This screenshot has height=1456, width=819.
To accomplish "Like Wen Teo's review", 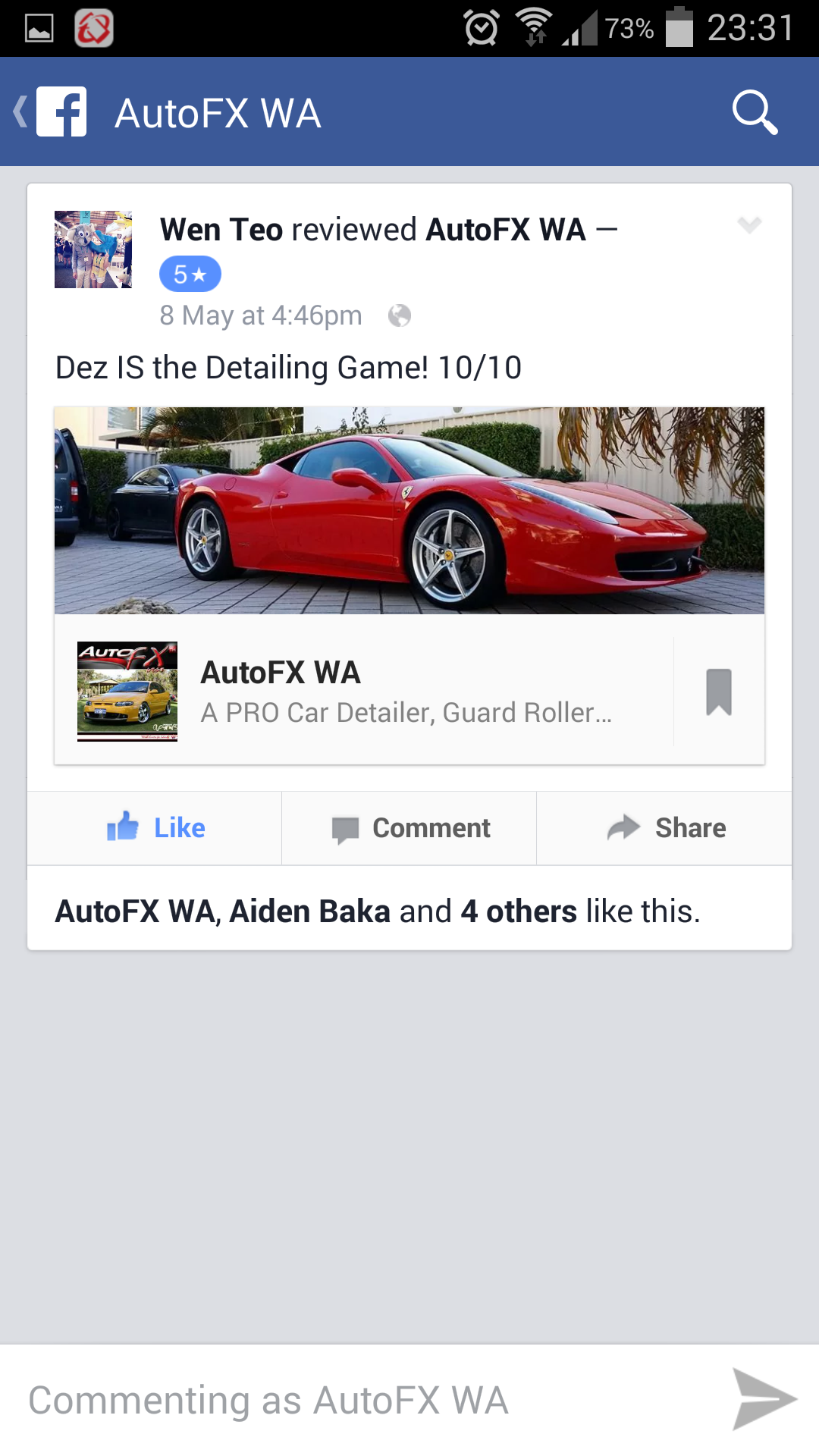I will click(x=155, y=828).
